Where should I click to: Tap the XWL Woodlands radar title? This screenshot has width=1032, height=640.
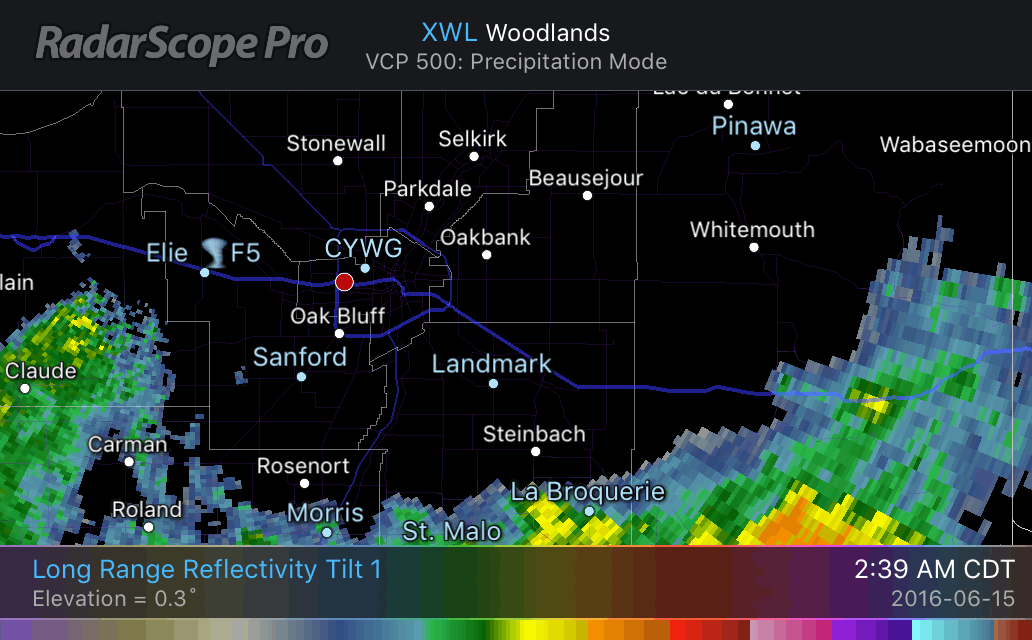point(515,32)
